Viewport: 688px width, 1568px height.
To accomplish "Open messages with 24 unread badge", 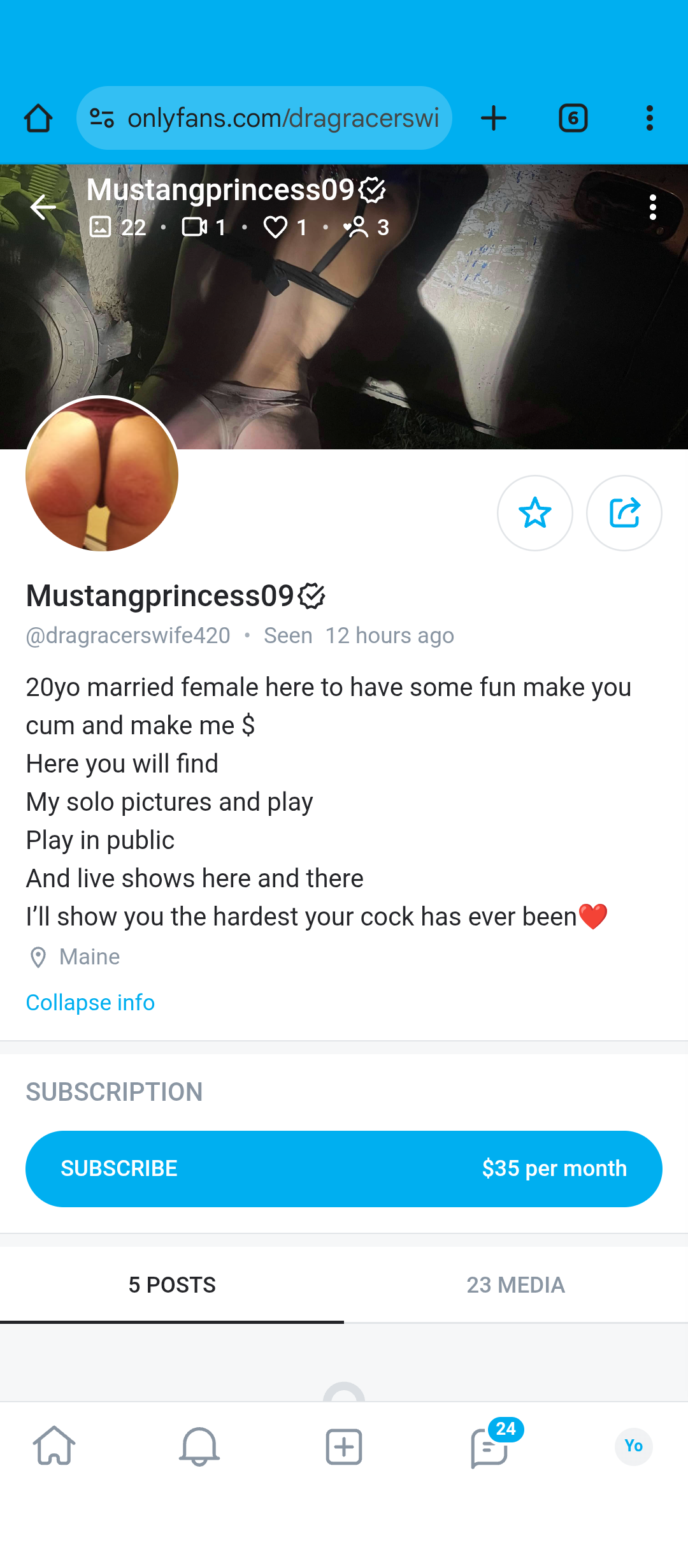I will click(x=489, y=1446).
